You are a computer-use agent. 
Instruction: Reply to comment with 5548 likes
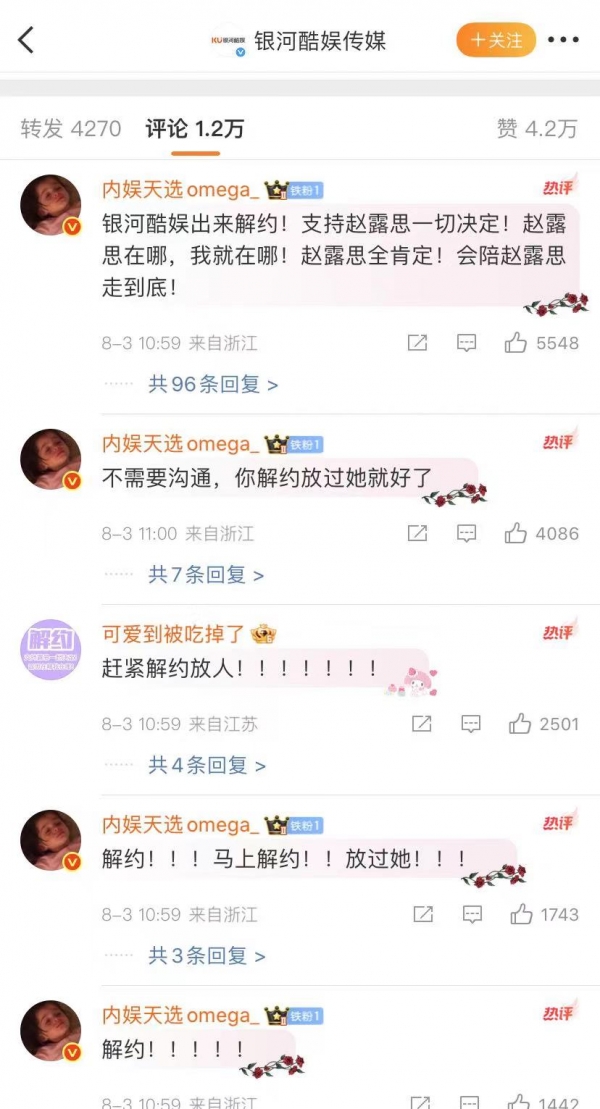(x=466, y=343)
